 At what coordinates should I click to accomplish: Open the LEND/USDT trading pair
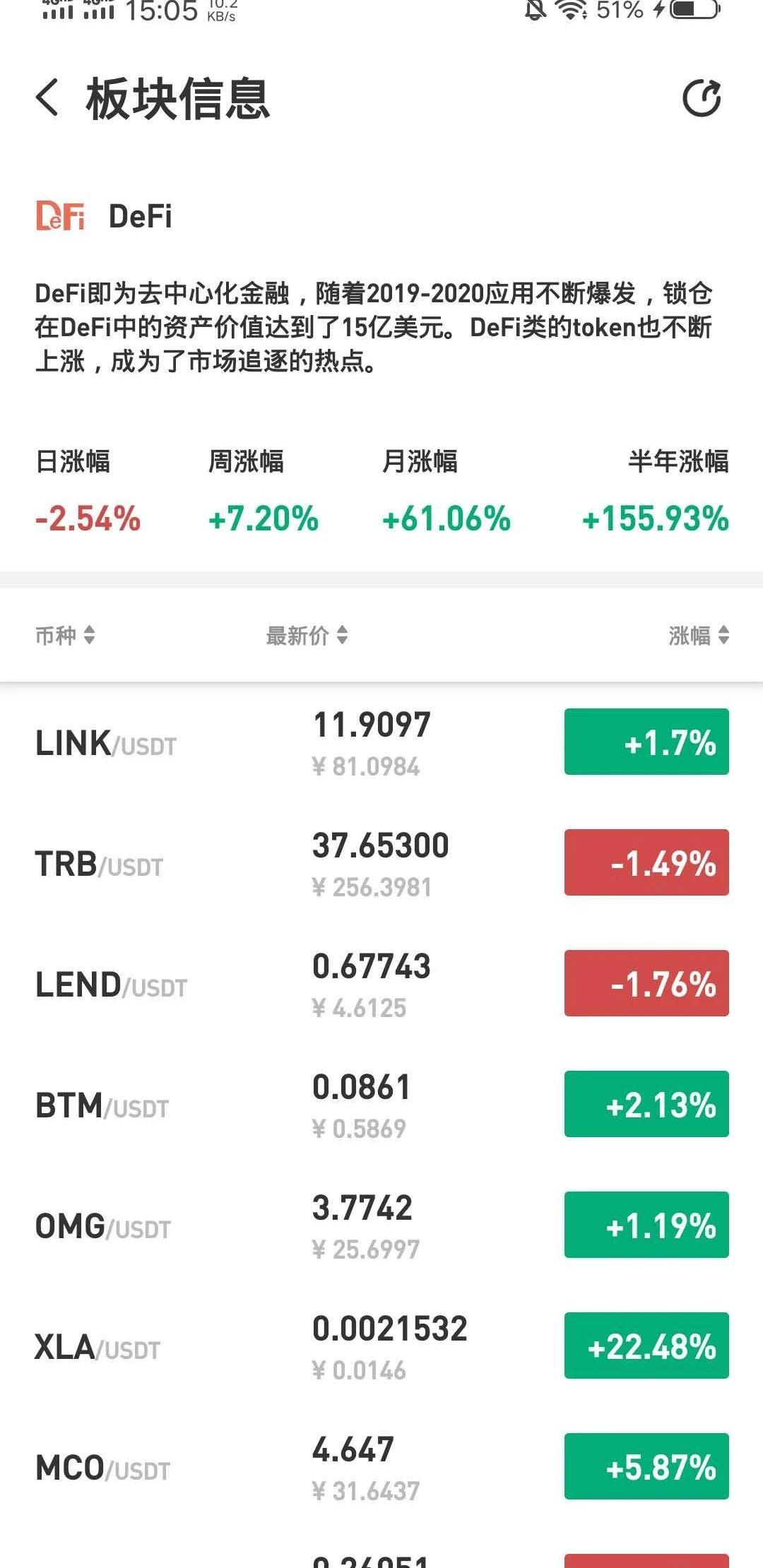[381, 984]
